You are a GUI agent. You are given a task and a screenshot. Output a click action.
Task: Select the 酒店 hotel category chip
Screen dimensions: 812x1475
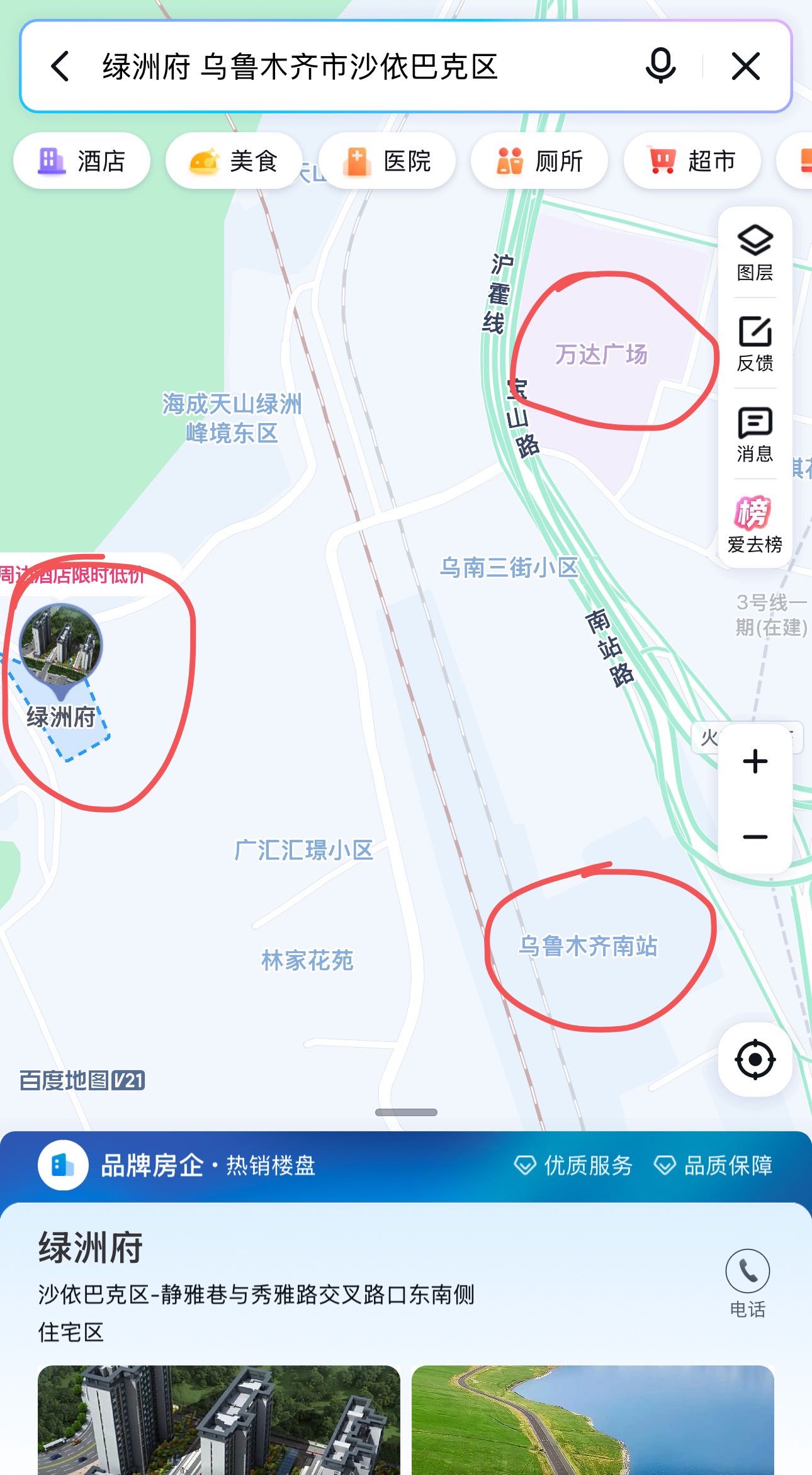click(82, 161)
